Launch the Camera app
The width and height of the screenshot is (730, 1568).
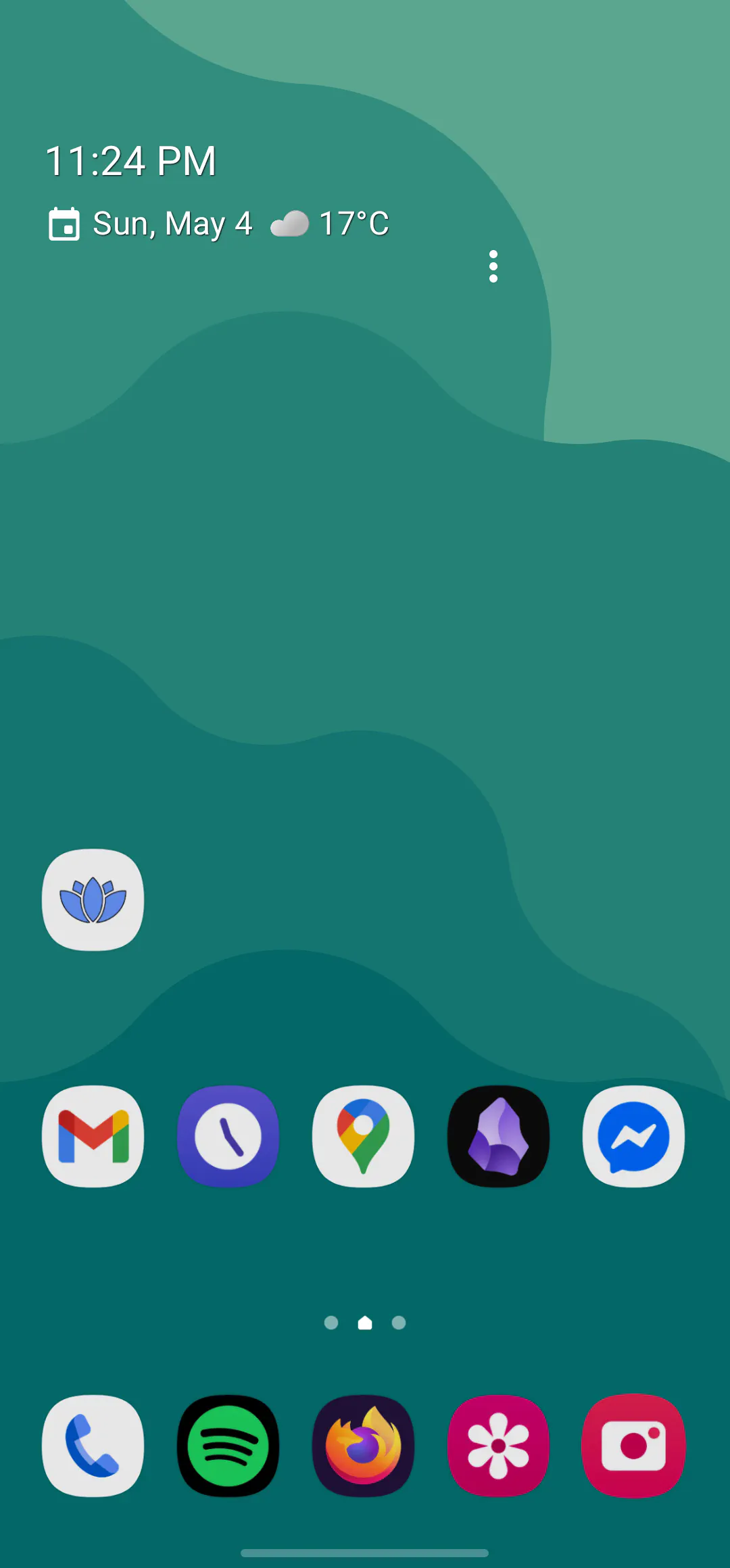634,1446
